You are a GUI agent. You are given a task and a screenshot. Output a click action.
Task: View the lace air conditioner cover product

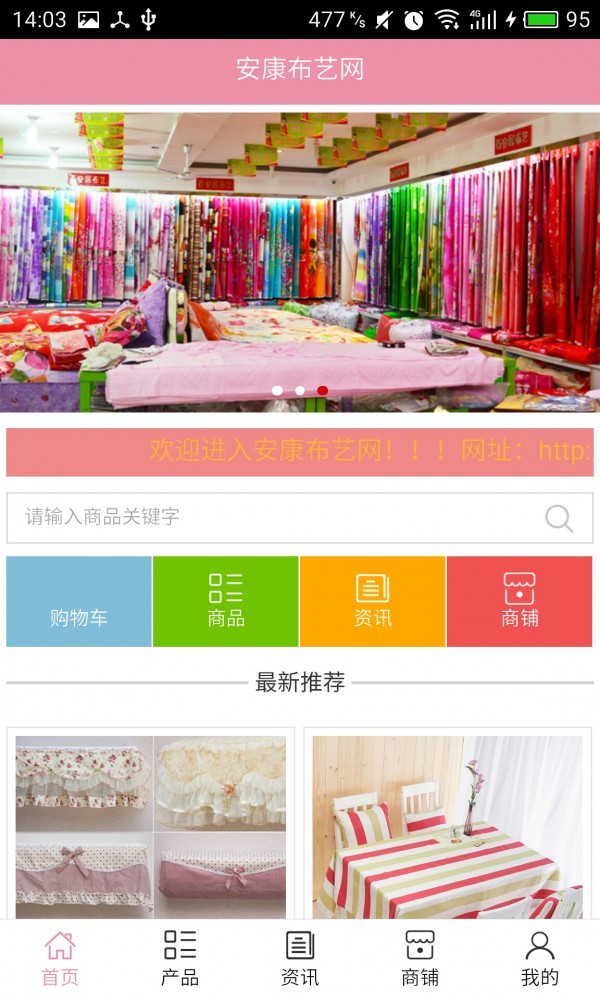point(151,825)
